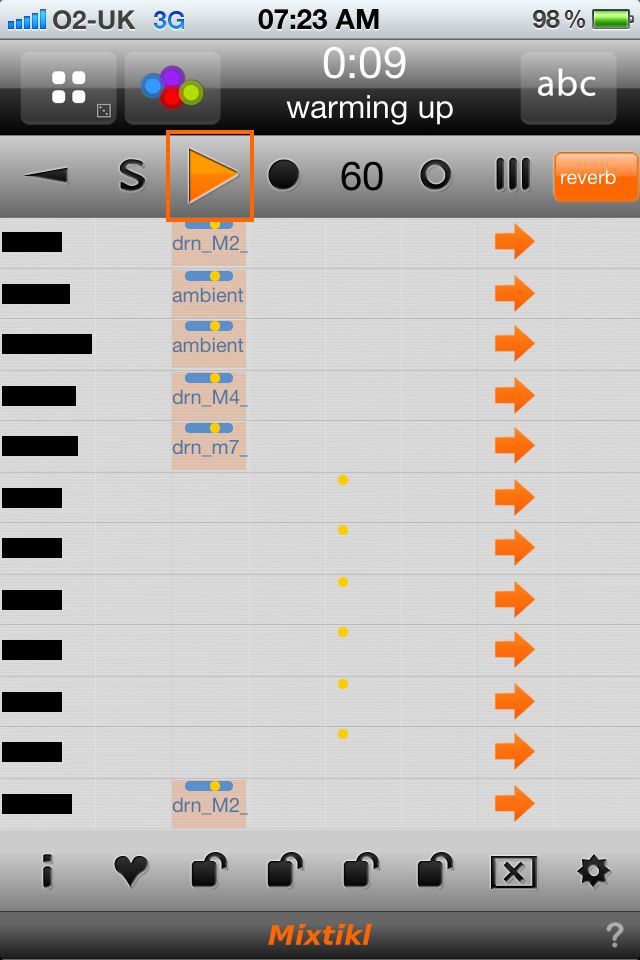640x960 pixels.
Task: Tap the heart favorite icon
Action: coord(130,873)
